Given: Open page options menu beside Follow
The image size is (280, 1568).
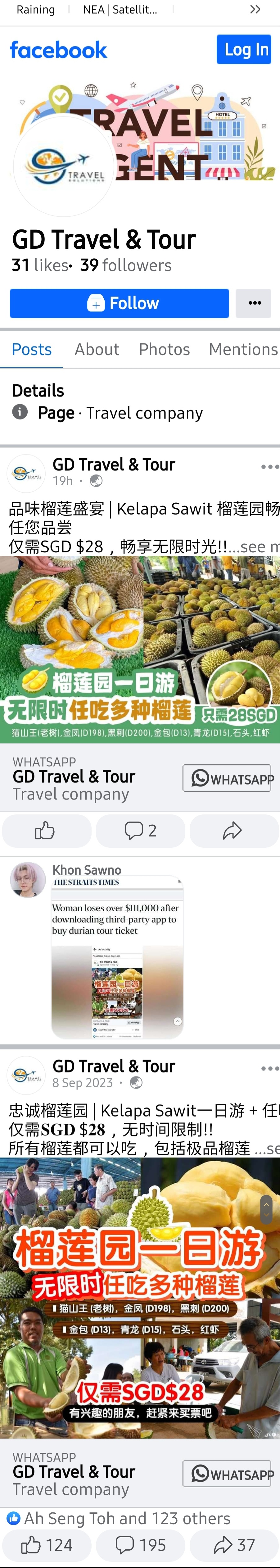Looking at the screenshot, I should [254, 303].
